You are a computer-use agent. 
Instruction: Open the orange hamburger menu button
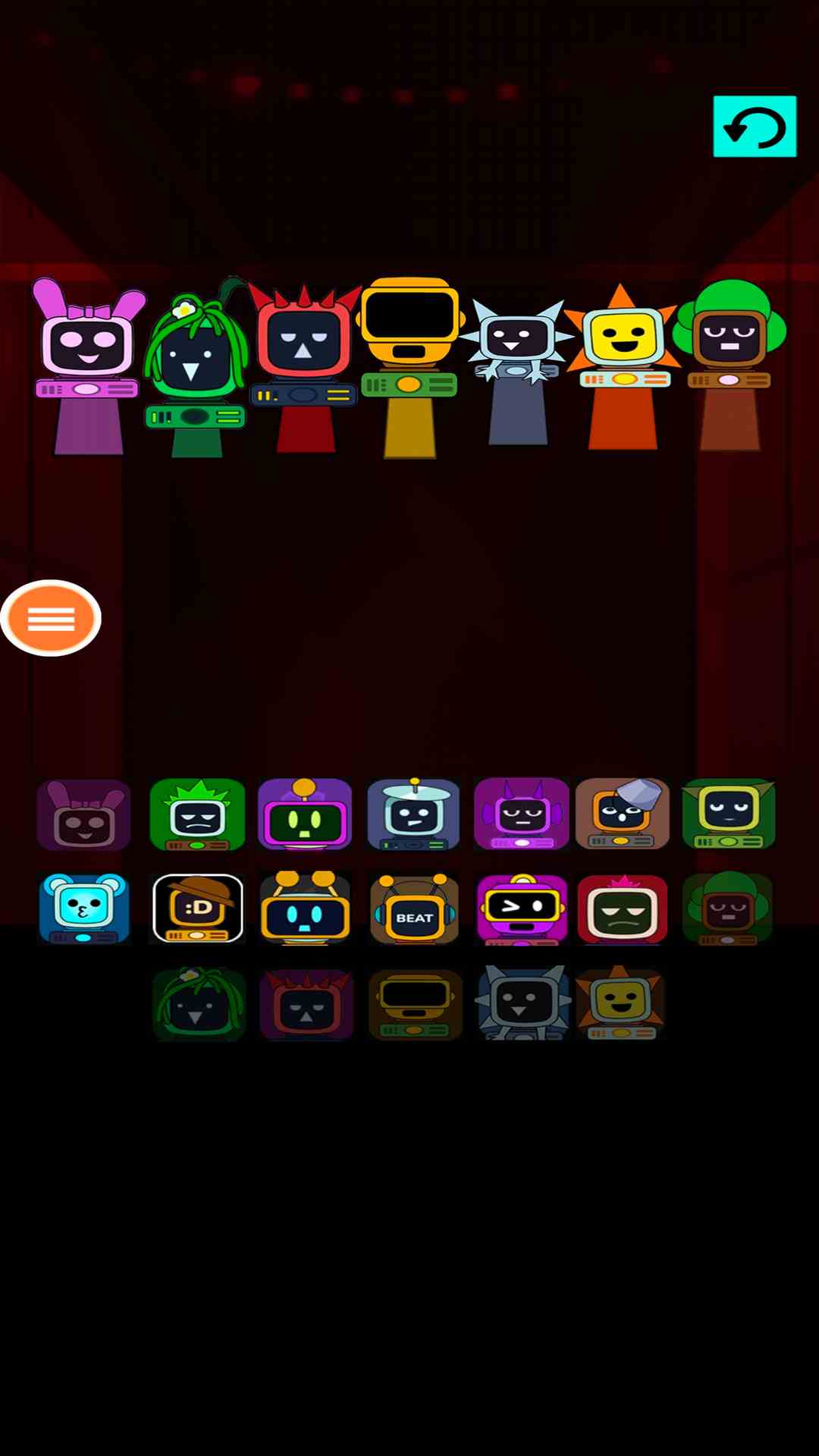(x=51, y=619)
